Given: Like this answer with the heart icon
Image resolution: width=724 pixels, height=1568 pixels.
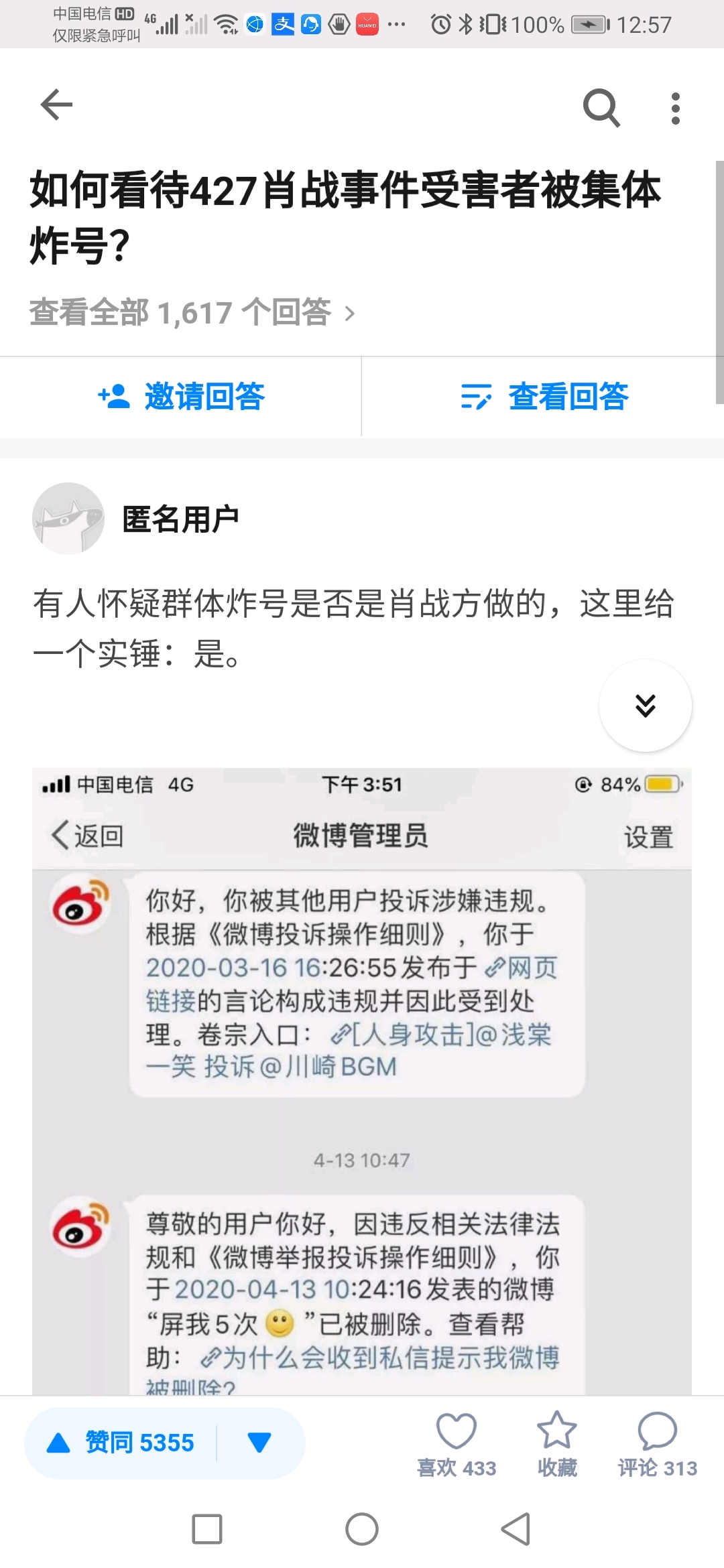Looking at the screenshot, I should (x=457, y=1443).
